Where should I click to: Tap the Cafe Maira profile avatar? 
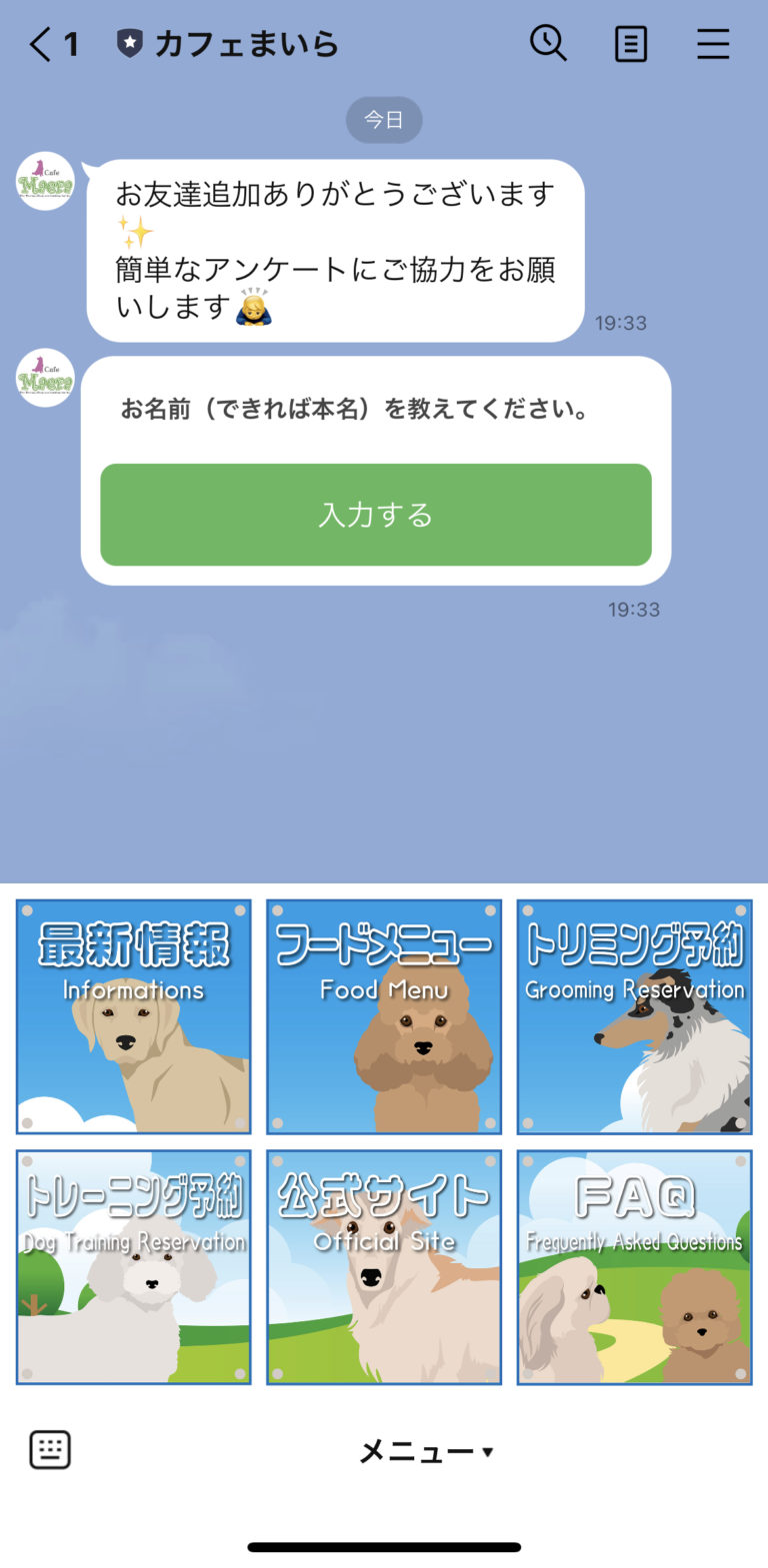44,181
